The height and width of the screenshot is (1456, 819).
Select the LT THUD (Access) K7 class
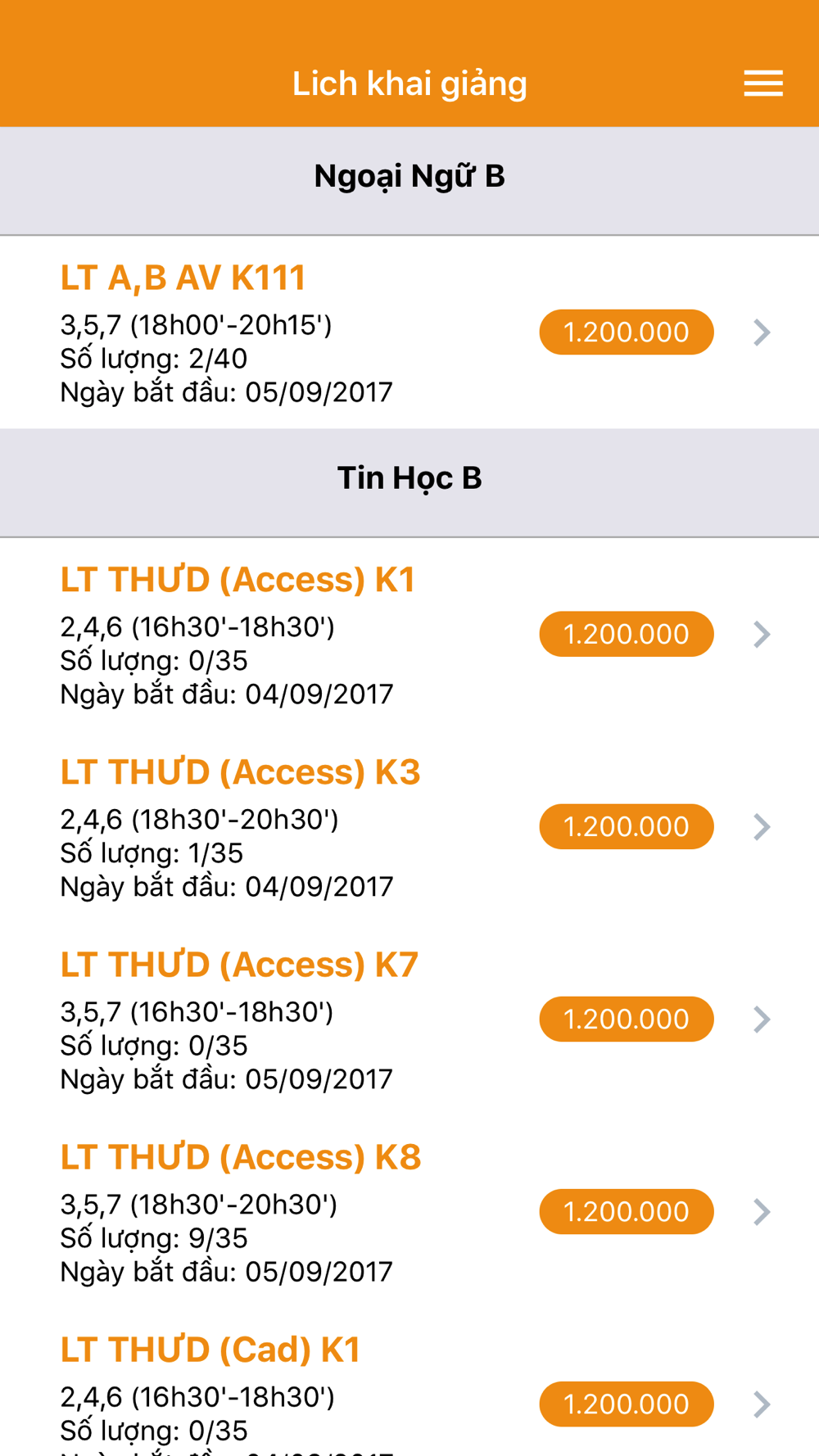pos(409,1020)
